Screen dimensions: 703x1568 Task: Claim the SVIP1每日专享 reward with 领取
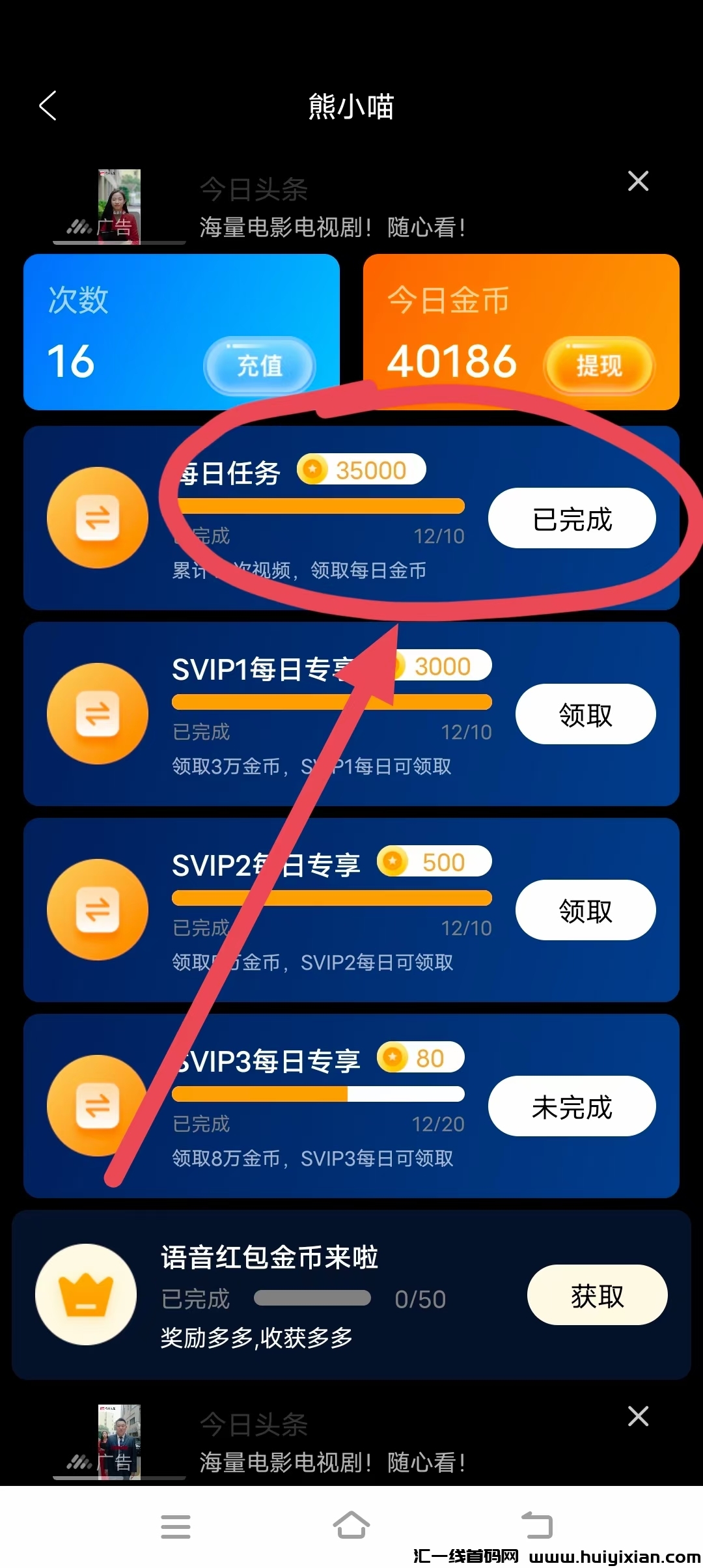pyautogui.click(x=585, y=714)
